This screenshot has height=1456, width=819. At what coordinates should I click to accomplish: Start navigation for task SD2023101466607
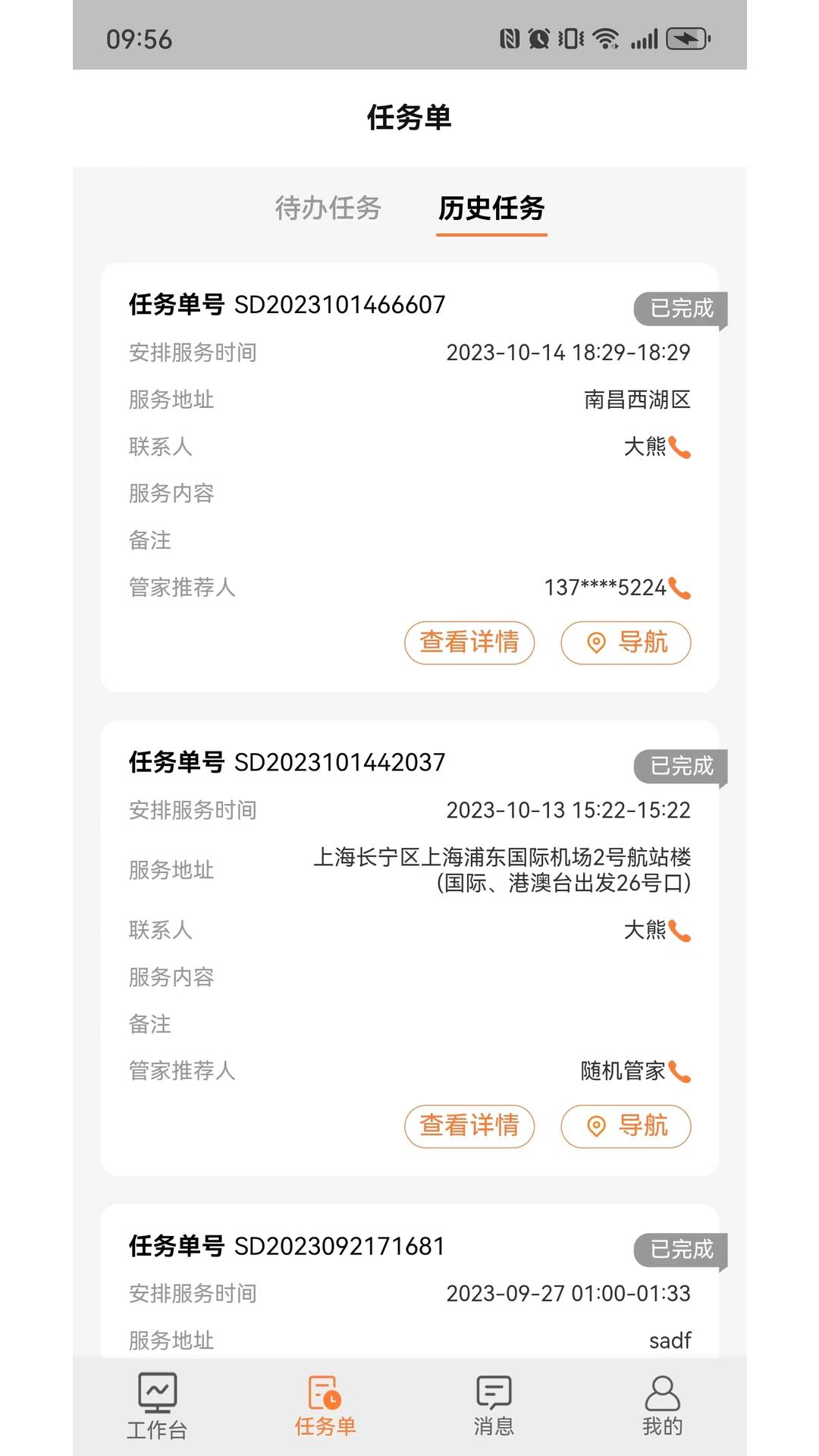tap(626, 642)
